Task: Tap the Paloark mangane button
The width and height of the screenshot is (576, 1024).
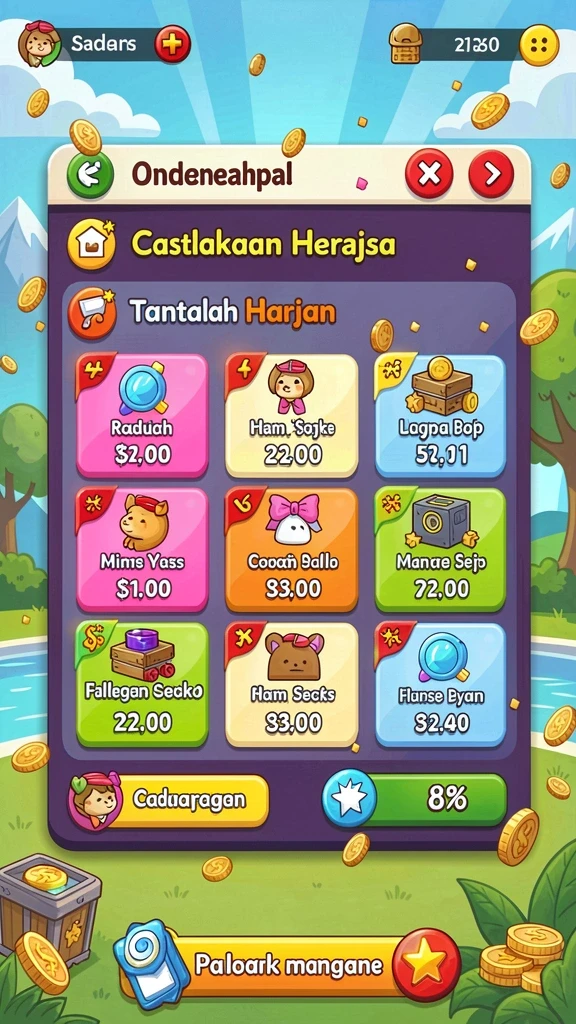Action: click(287, 964)
